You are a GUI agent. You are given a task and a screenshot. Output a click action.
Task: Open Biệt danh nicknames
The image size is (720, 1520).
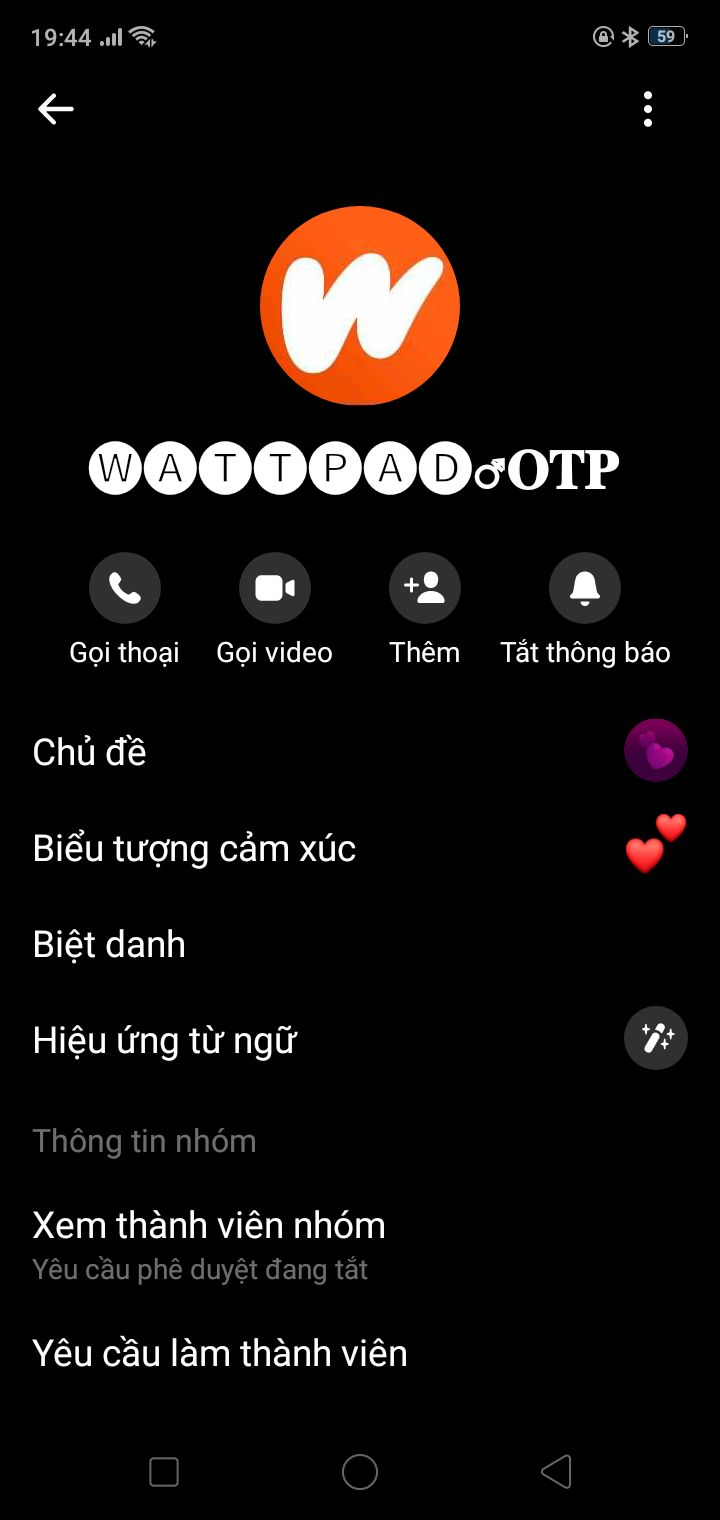[360, 944]
